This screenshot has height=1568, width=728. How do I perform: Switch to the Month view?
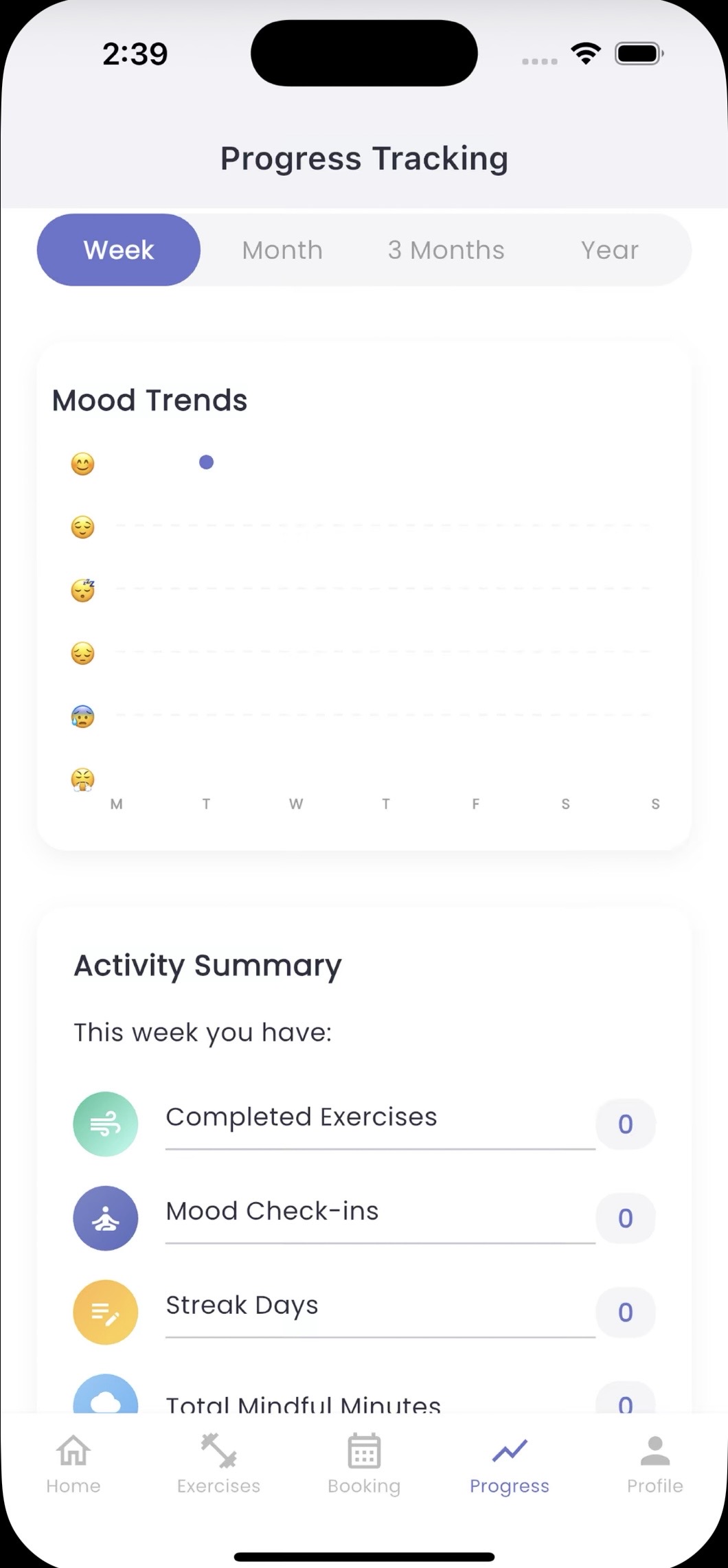[282, 249]
